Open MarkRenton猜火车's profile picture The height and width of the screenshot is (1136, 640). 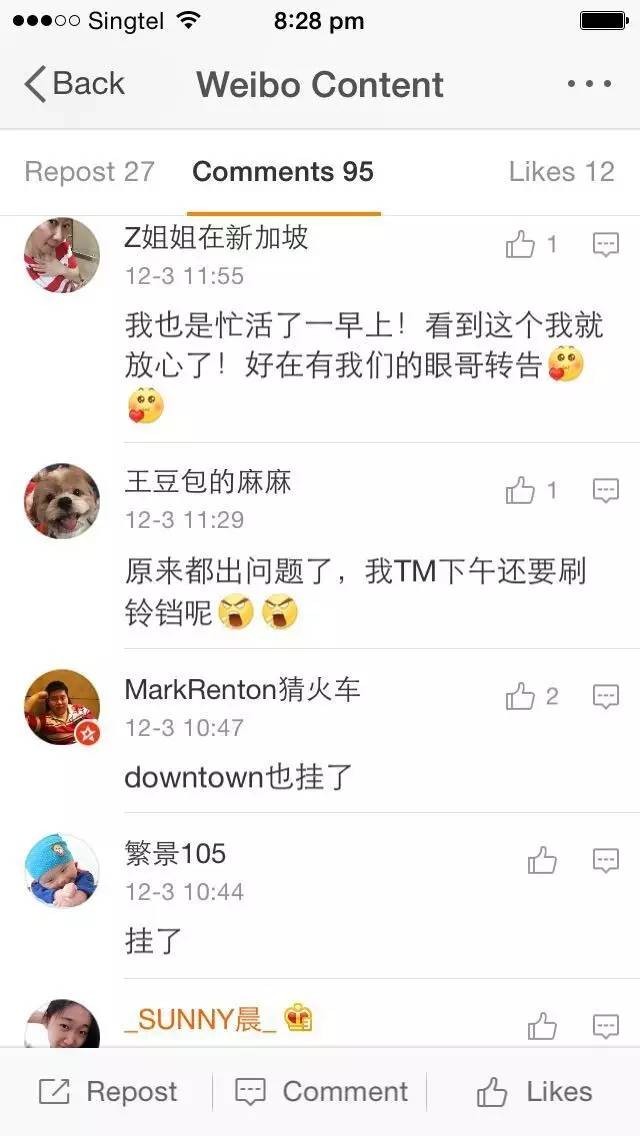click(62, 707)
